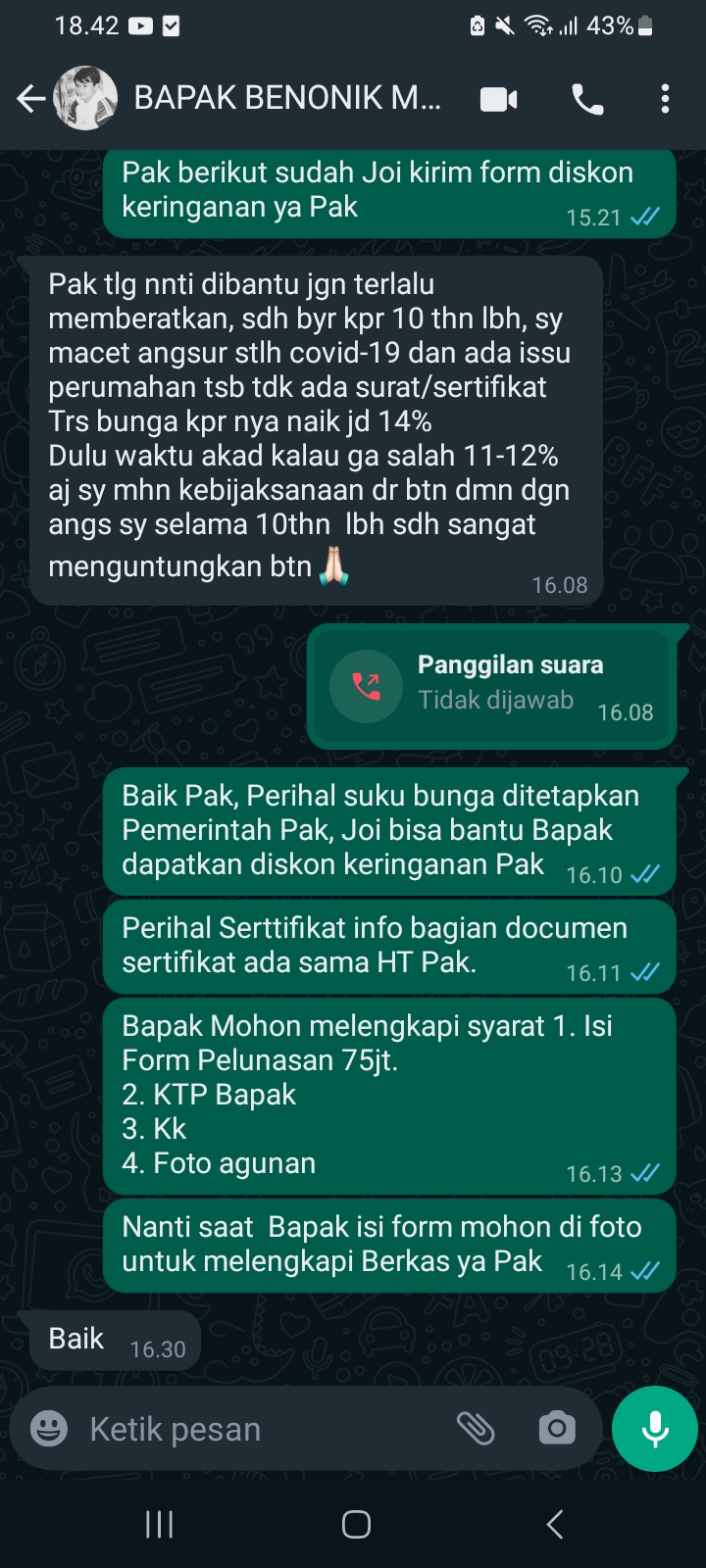Open the overflow menu

tap(665, 99)
